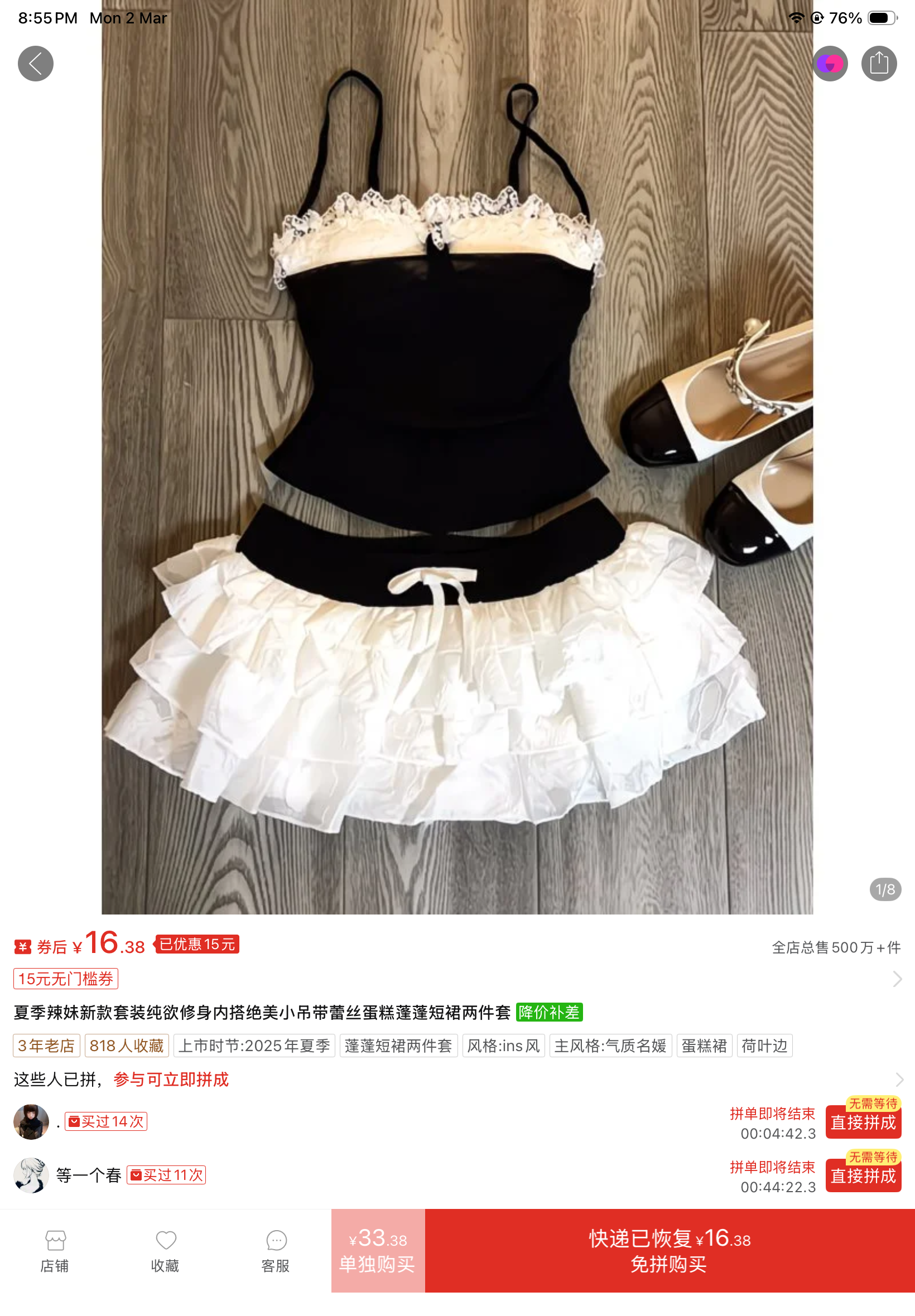The image size is (915, 1316).
Task: Open the purple-pink circle icon
Action: pyautogui.click(x=830, y=64)
